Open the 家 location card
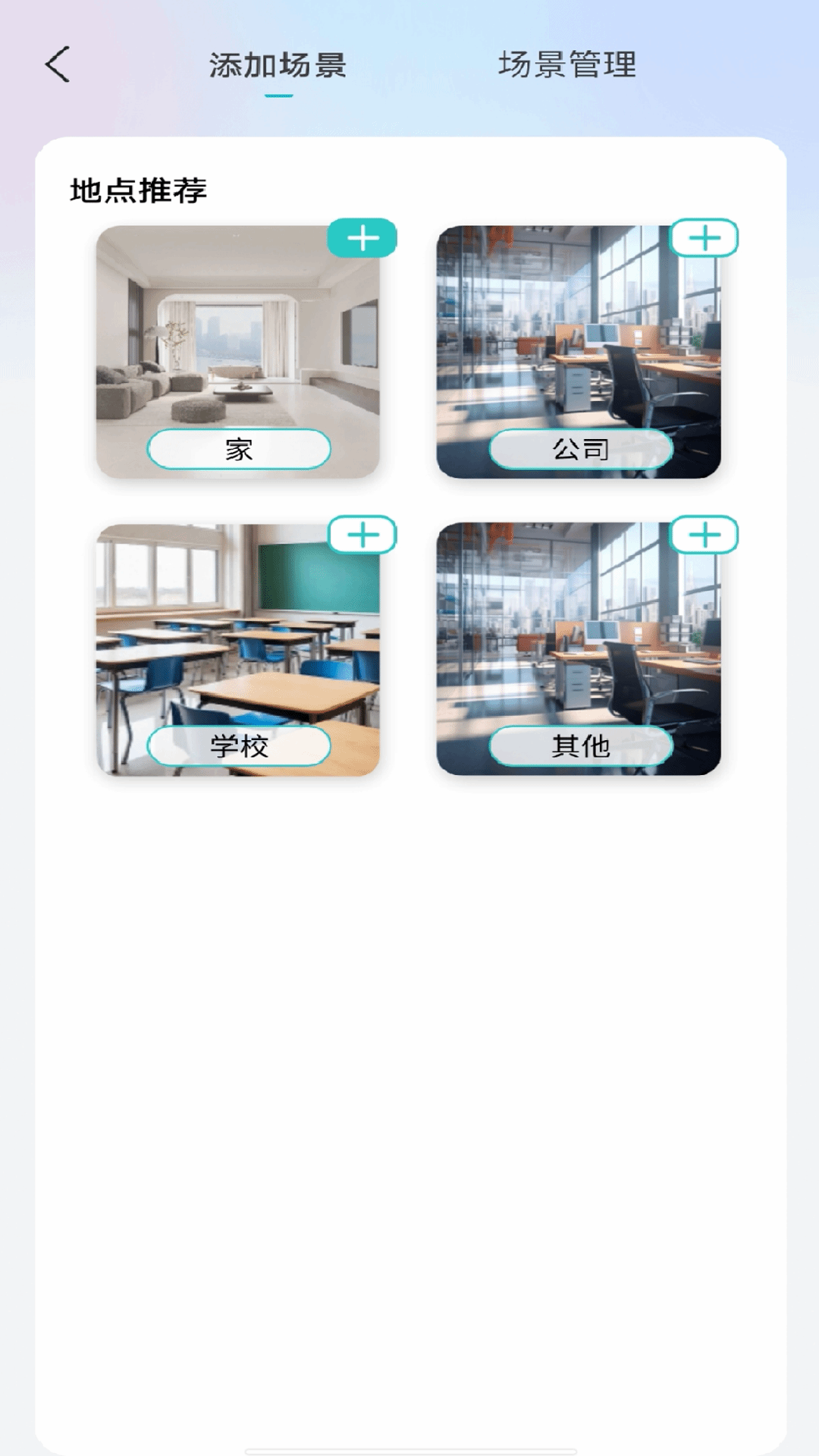 coord(237,352)
